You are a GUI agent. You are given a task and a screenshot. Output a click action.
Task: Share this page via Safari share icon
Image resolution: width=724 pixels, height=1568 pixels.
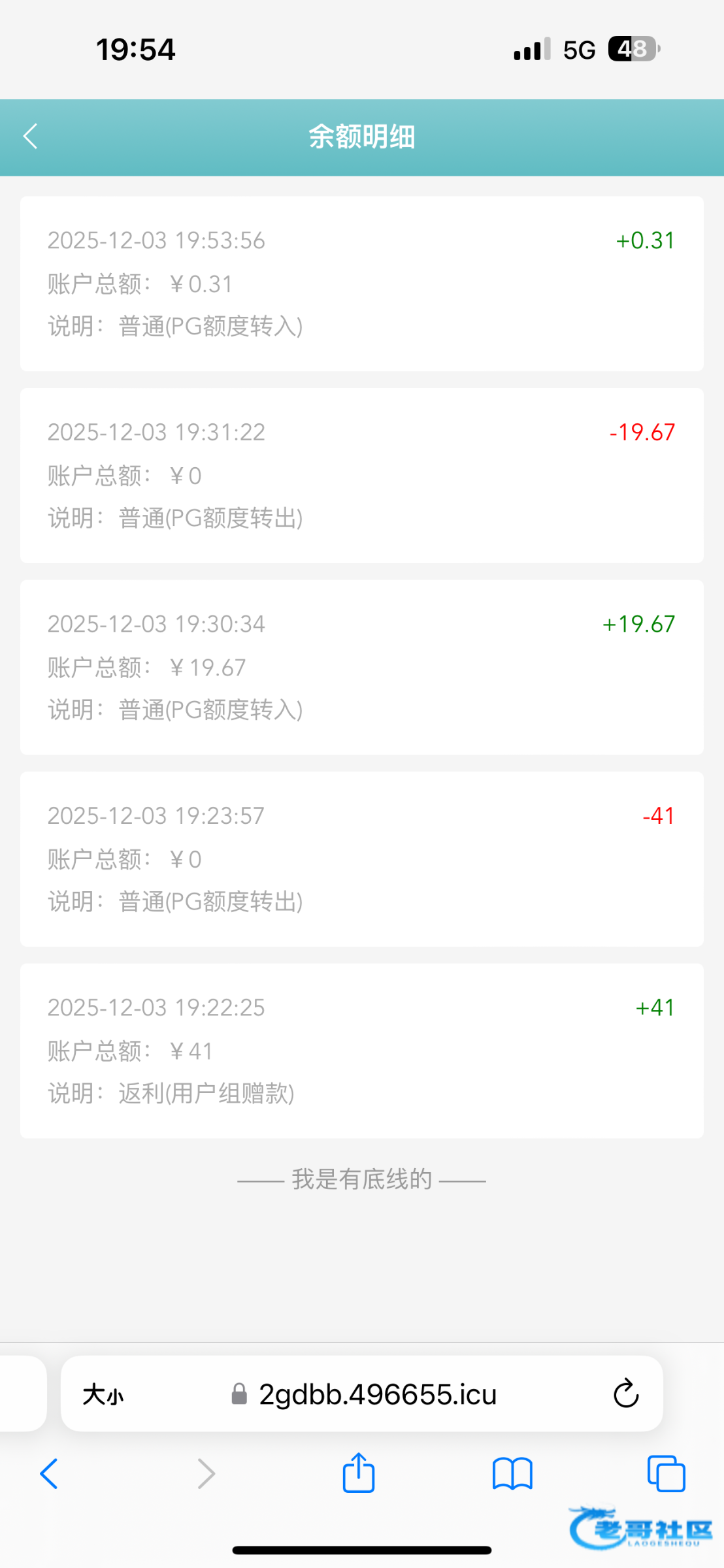(x=359, y=1473)
